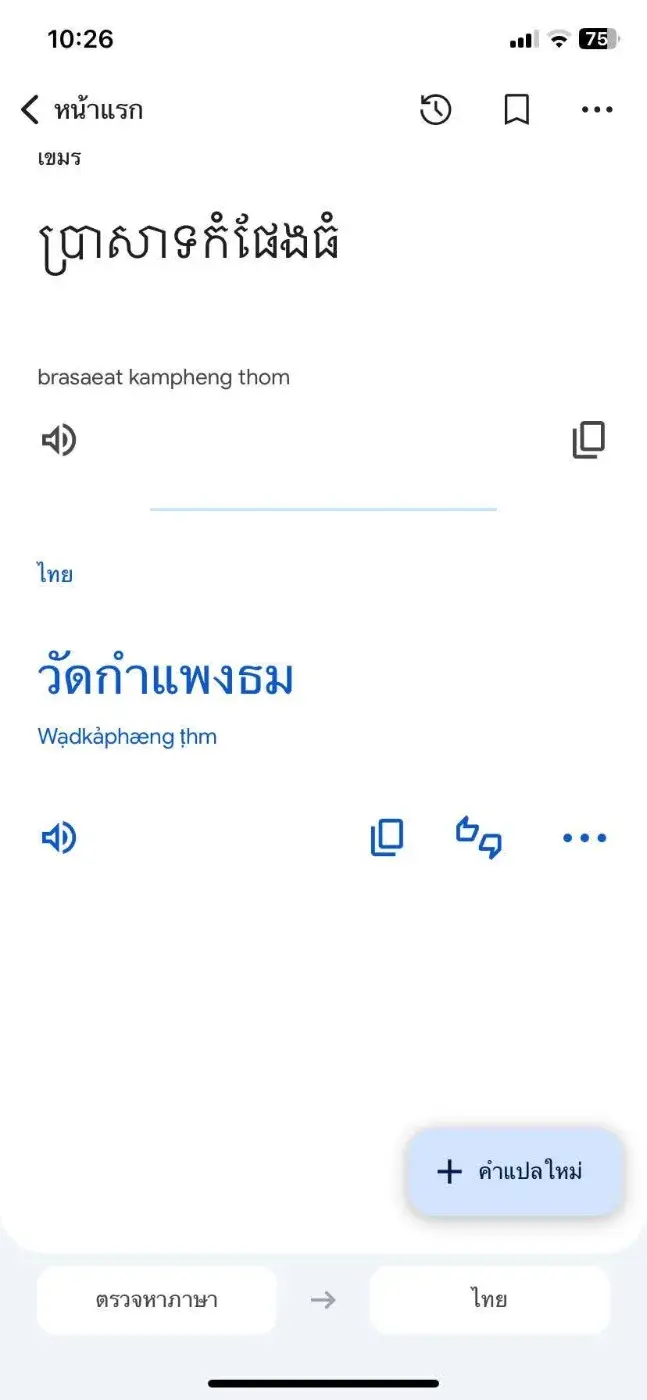Go back to หน้าแรก
This screenshot has height=1400, width=647.
pos(82,110)
